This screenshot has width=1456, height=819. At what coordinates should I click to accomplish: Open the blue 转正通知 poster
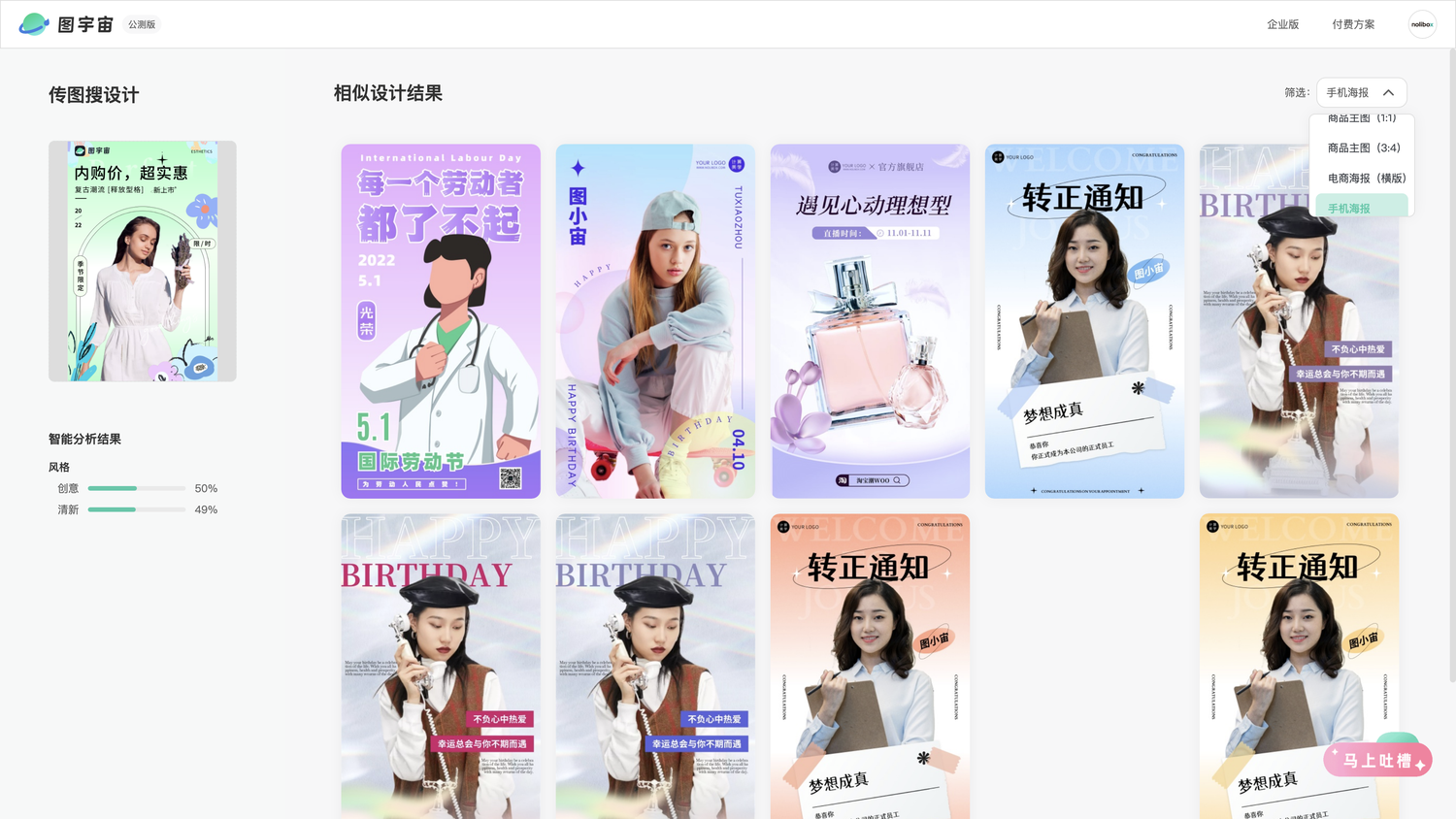point(1084,321)
